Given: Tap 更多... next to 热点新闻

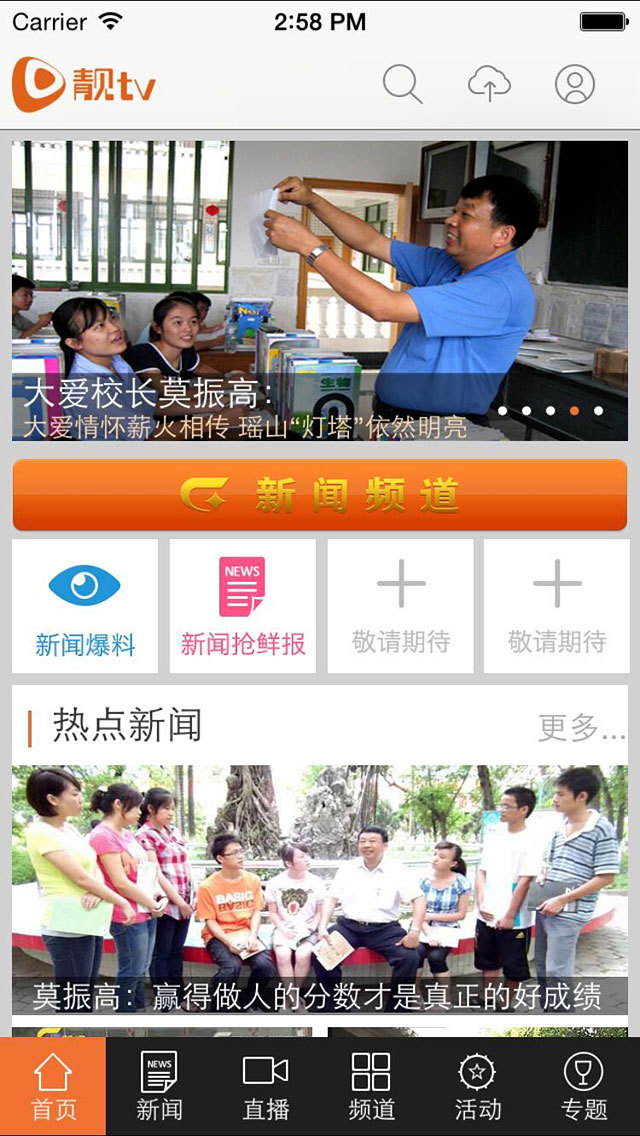Looking at the screenshot, I should point(582,727).
